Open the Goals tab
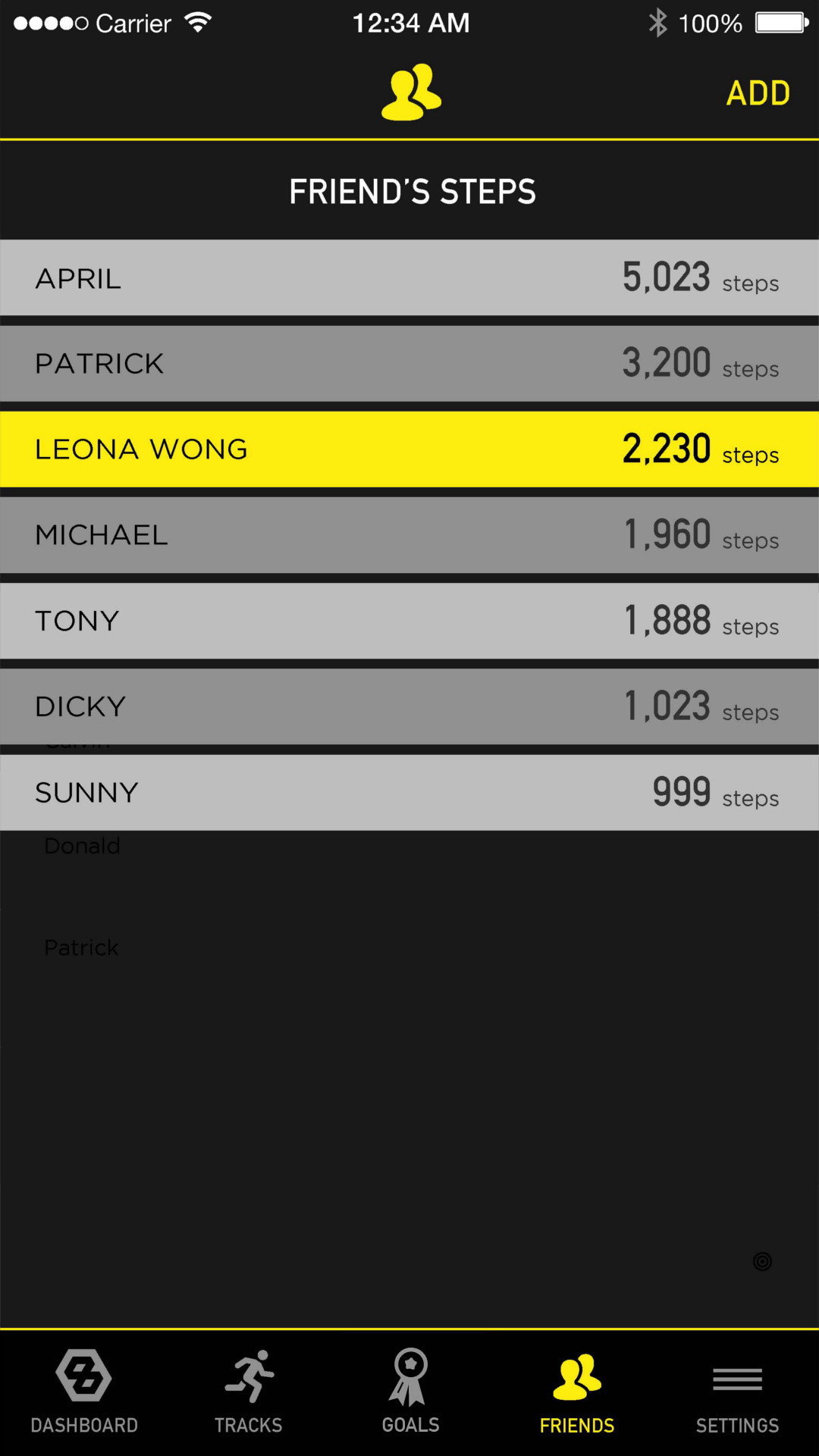This screenshot has height=1456, width=819. click(410, 1392)
